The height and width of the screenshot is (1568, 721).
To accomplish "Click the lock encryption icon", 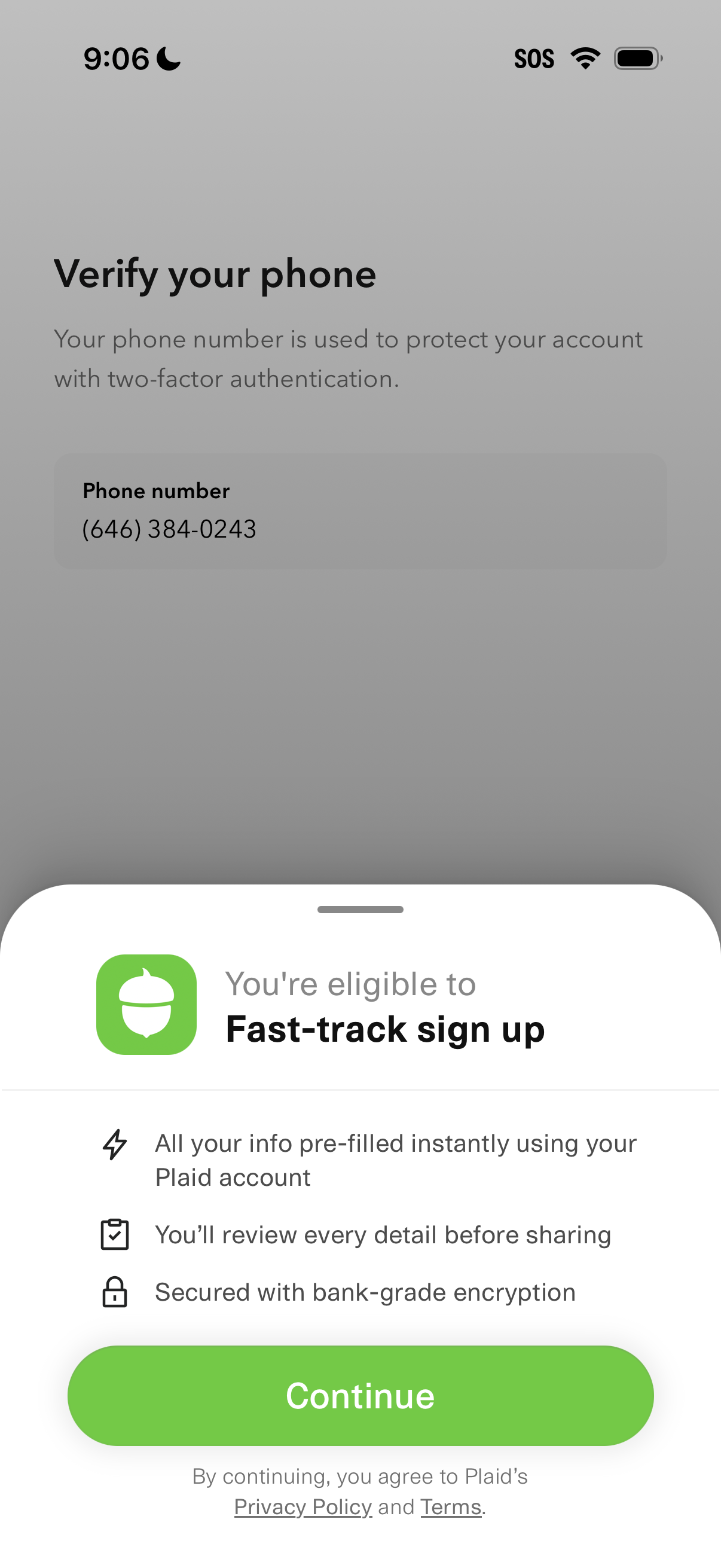I will click(115, 1293).
